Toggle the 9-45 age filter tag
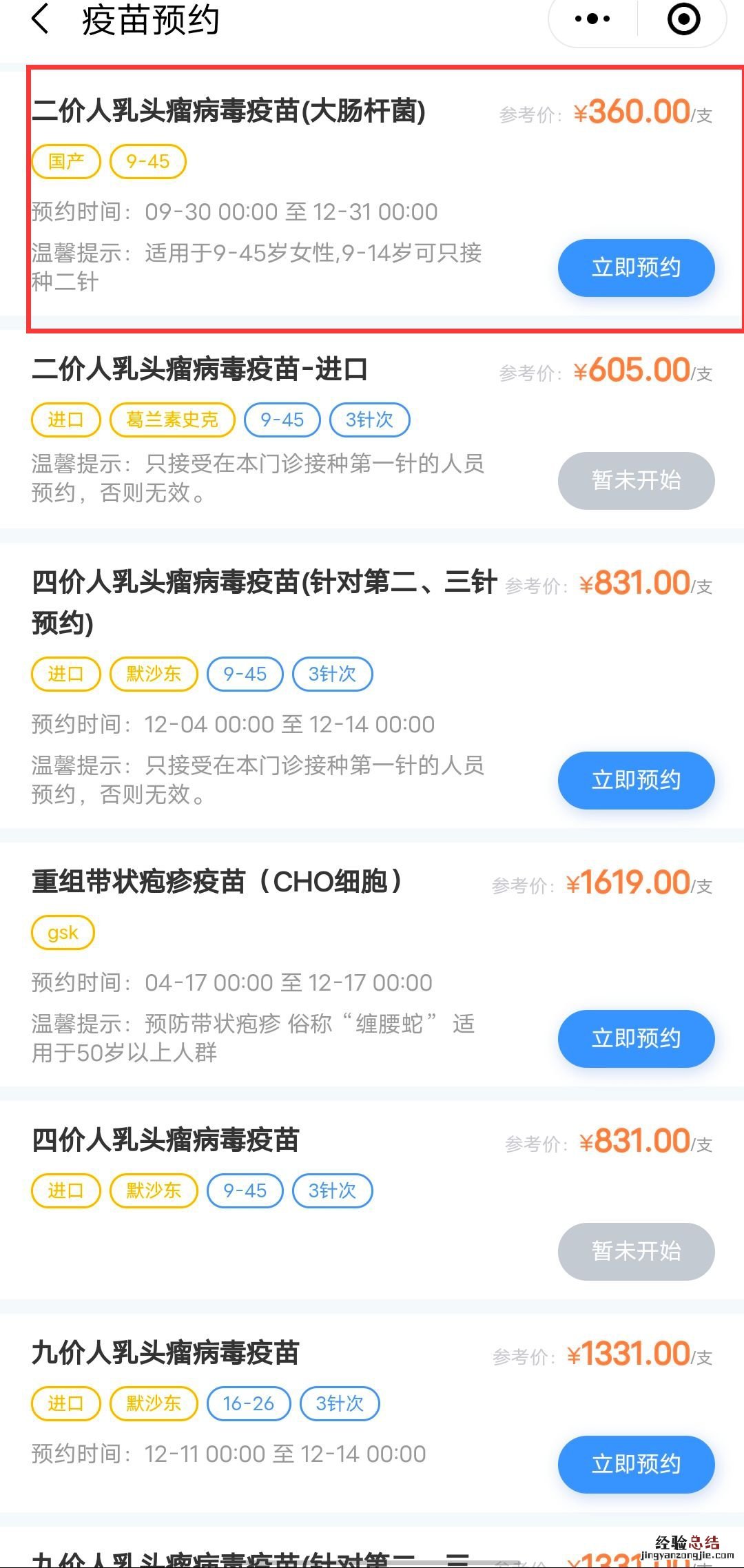Image resolution: width=744 pixels, height=1568 pixels. coord(146,161)
